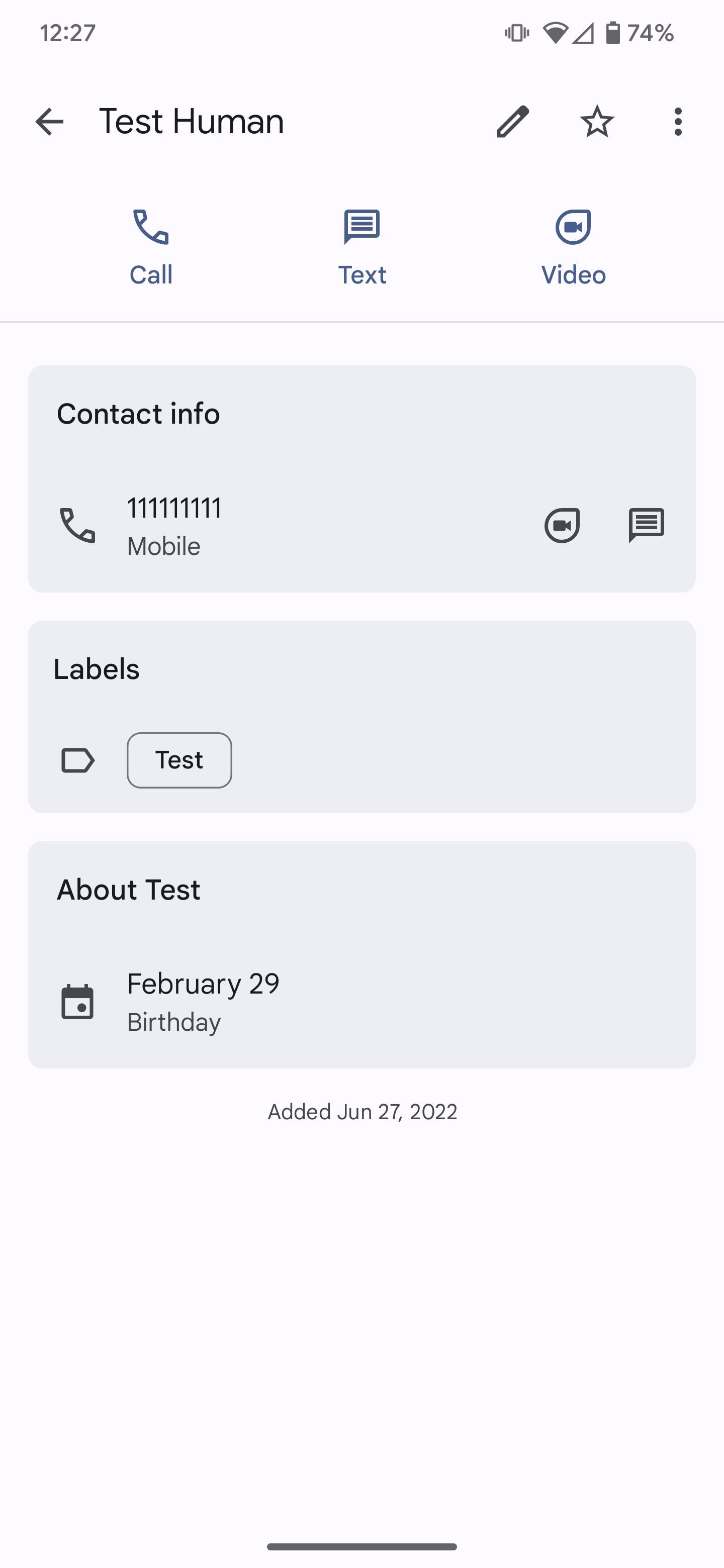This screenshot has height=1568, width=724.
Task: Open the February 29 birthday entry
Action: coord(203,1001)
